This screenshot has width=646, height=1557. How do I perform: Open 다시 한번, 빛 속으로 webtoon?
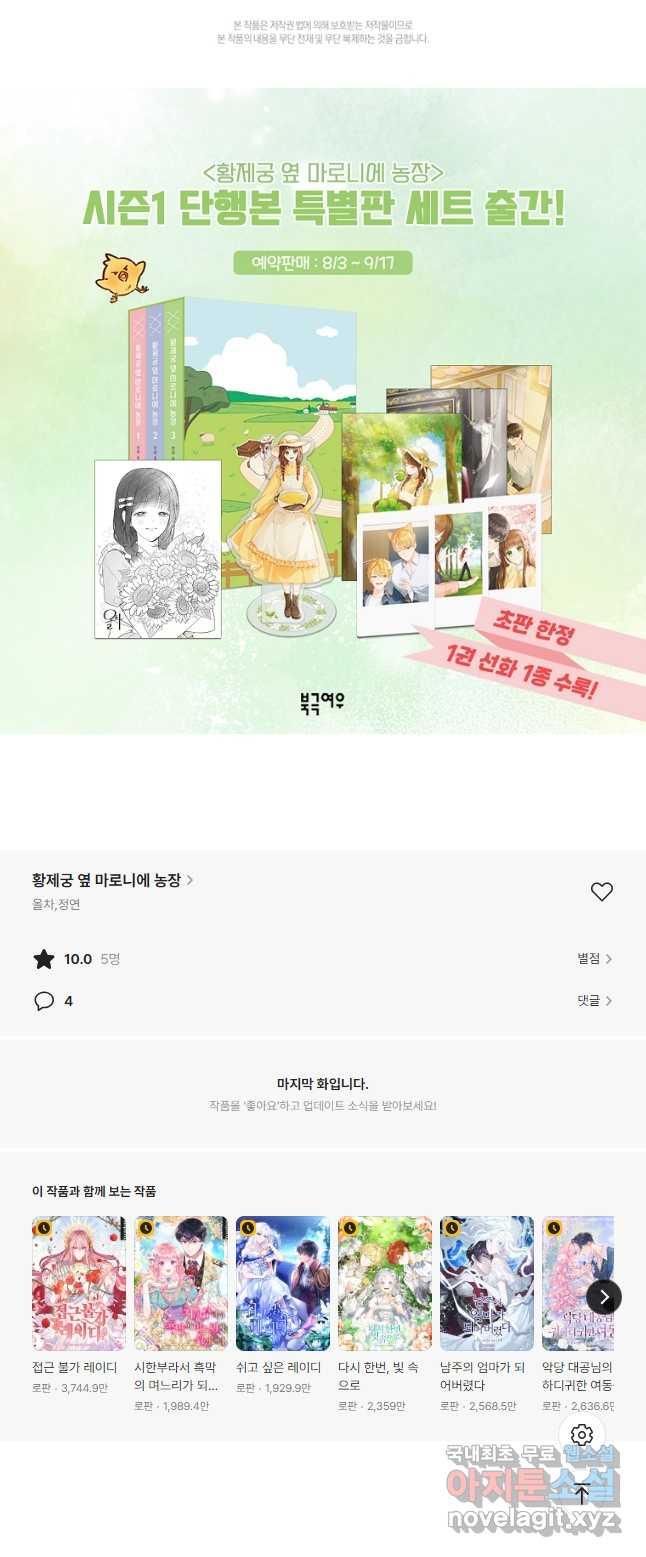click(385, 1283)
